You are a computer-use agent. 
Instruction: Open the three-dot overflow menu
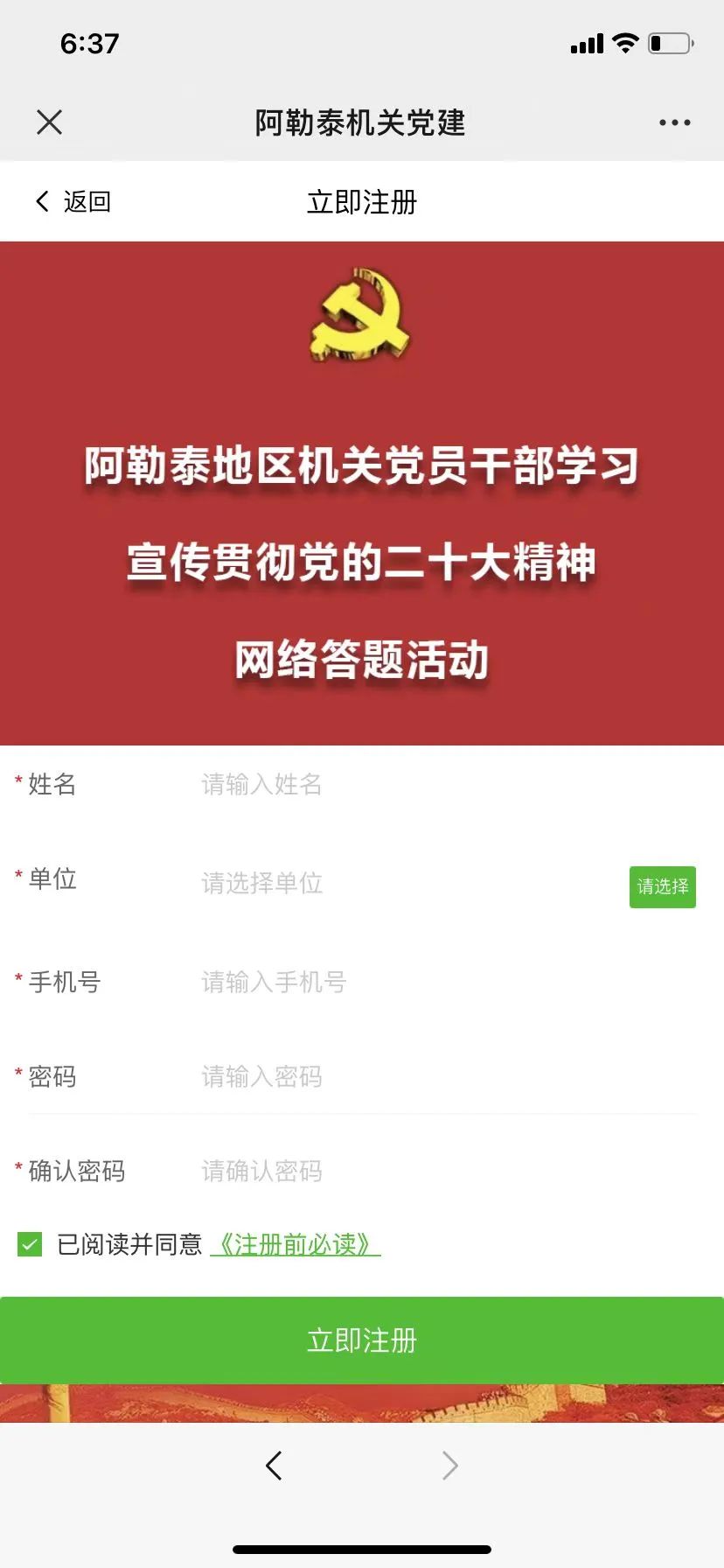click(674, 122)
